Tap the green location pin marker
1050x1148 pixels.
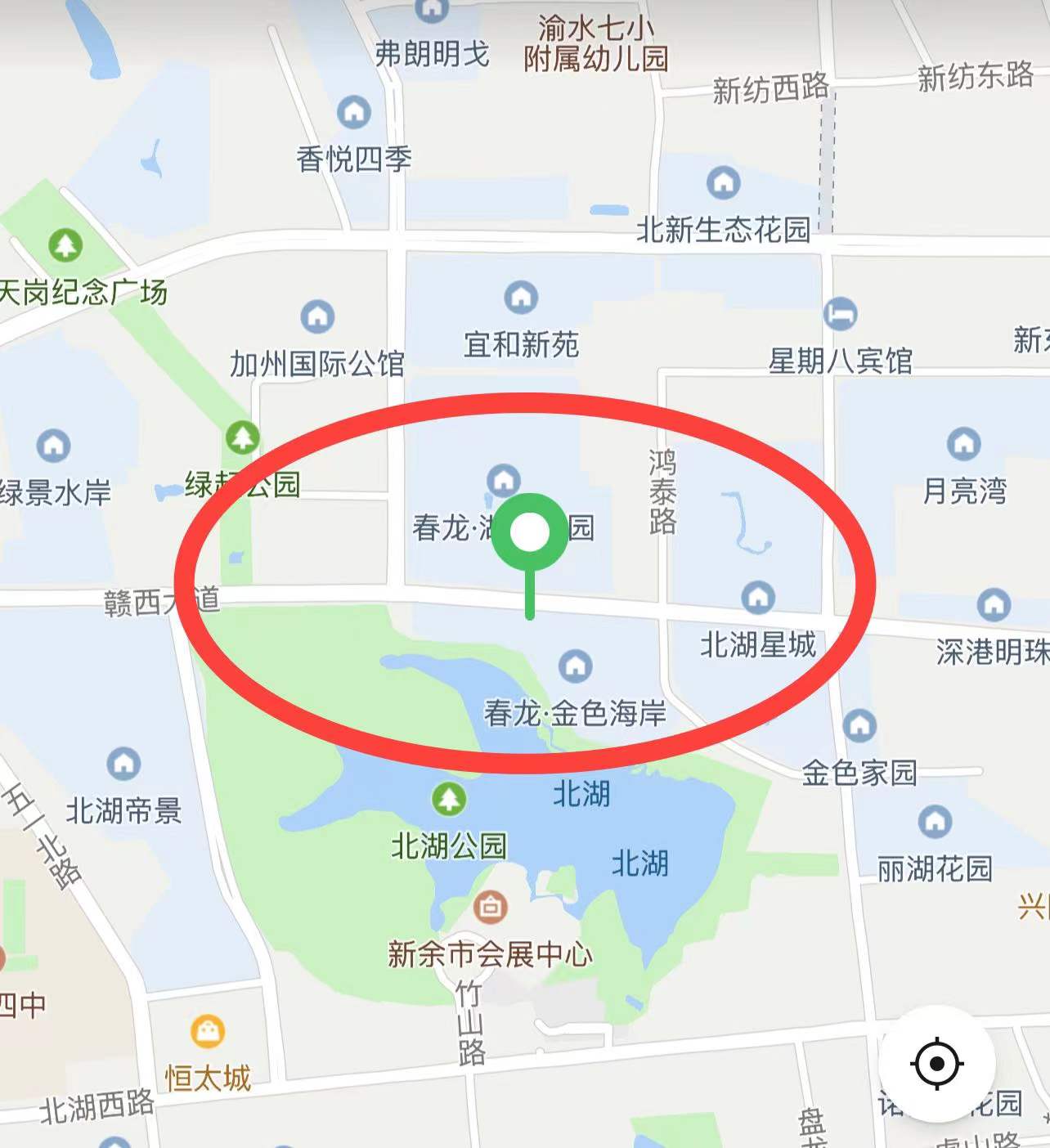(x=531, y=533)
